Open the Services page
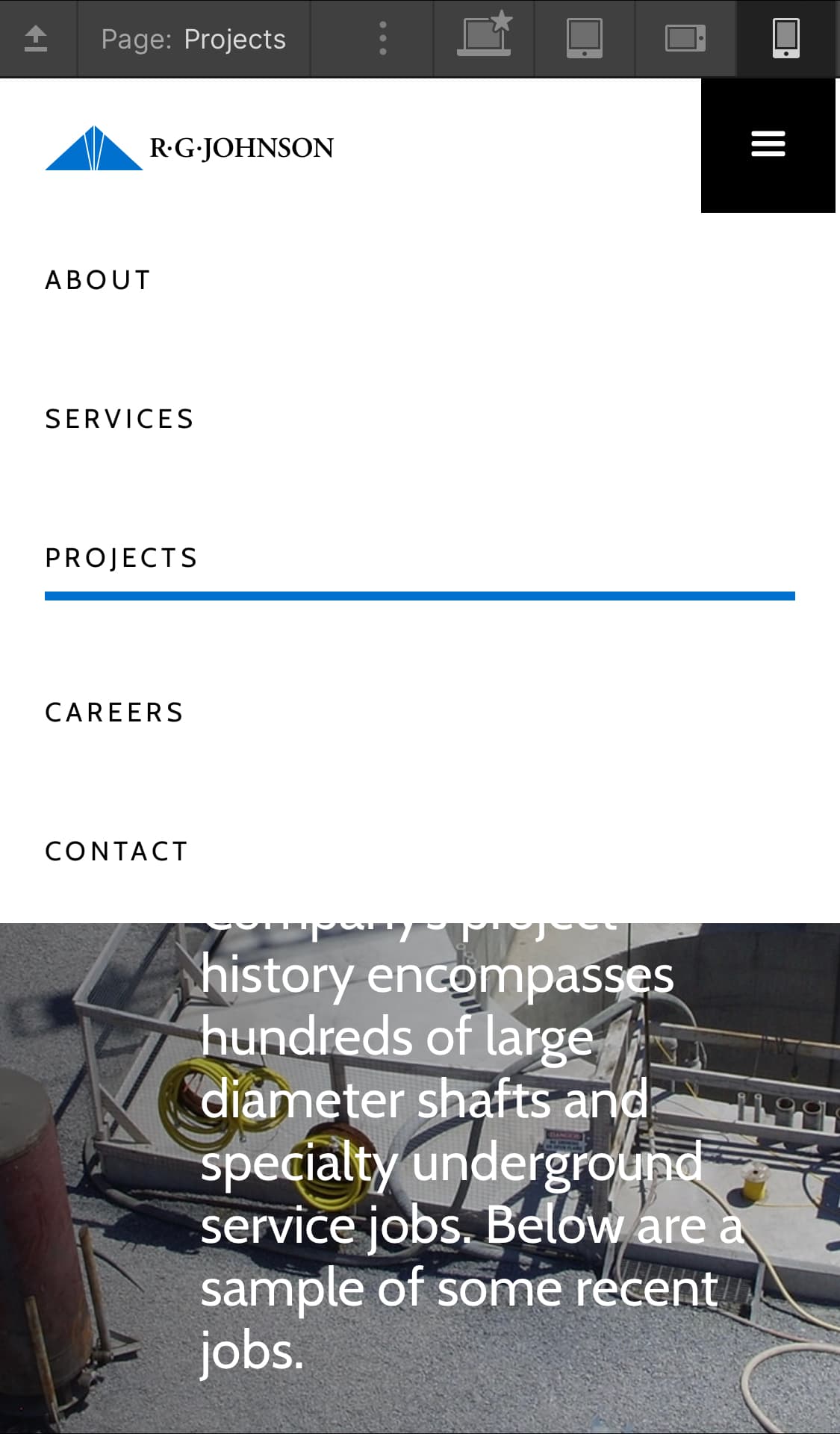This screenshot has width=840, height=1434. [120, 419]
